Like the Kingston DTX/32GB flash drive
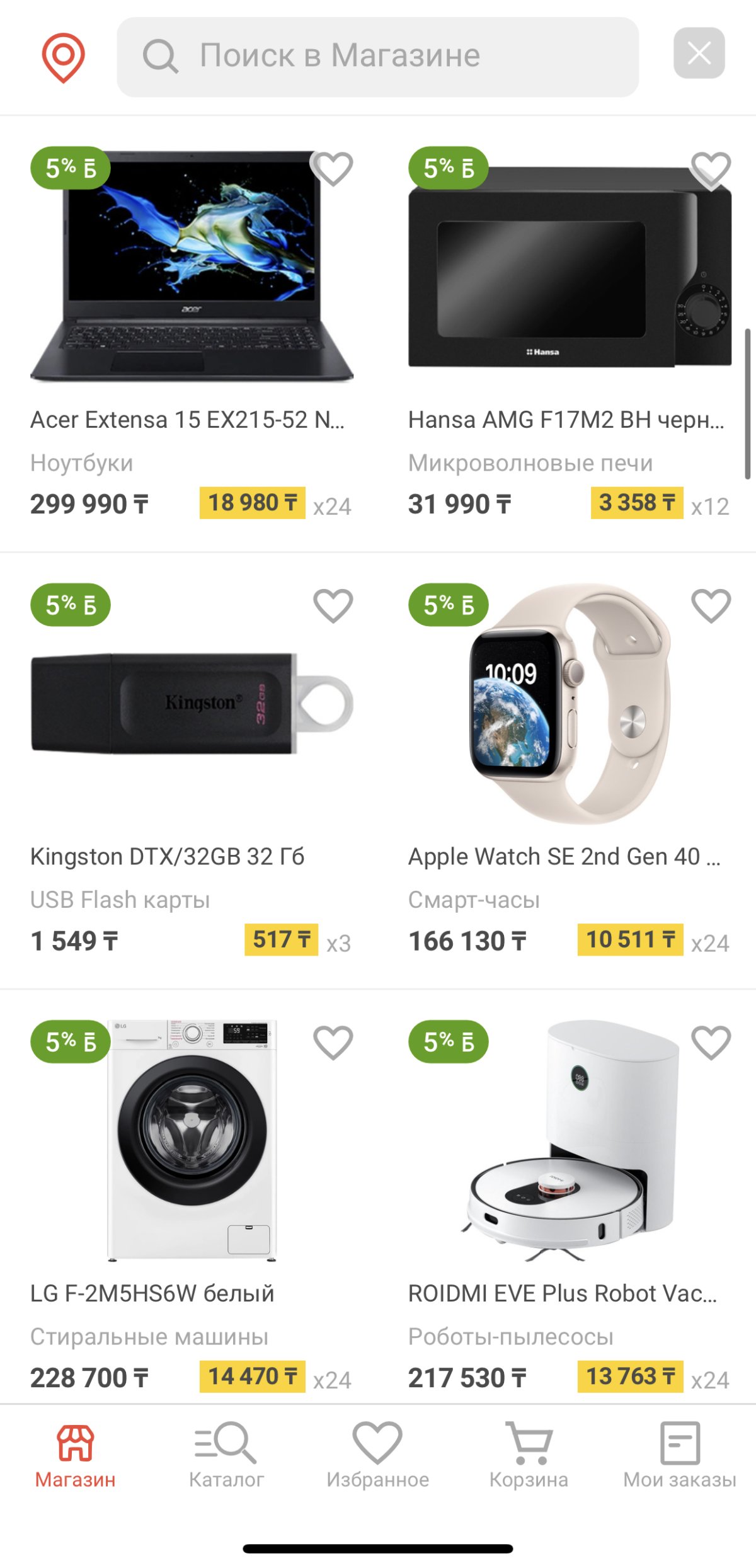The height and width of the screenshot is (1568, 756). 333,605
